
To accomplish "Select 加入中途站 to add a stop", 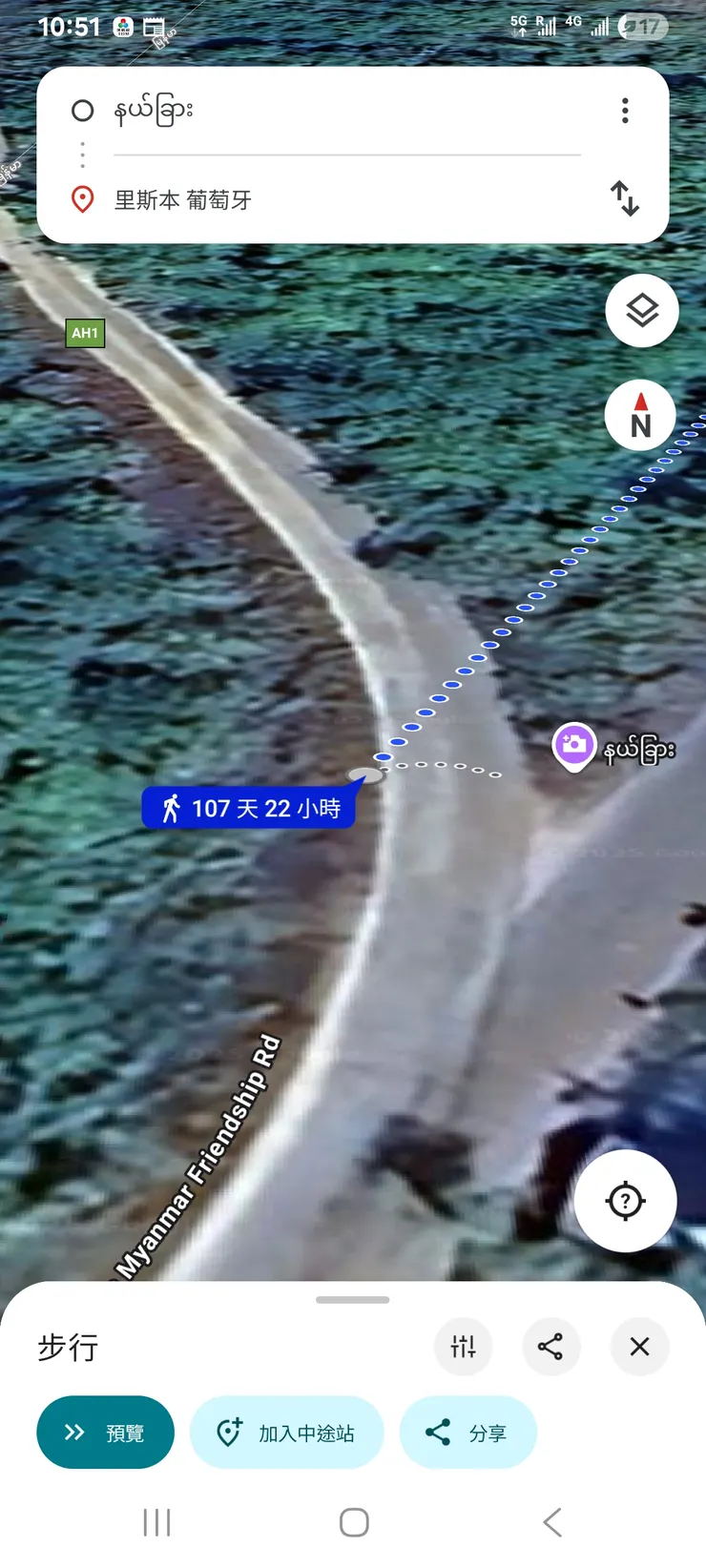I will (x=286, y=1433).
